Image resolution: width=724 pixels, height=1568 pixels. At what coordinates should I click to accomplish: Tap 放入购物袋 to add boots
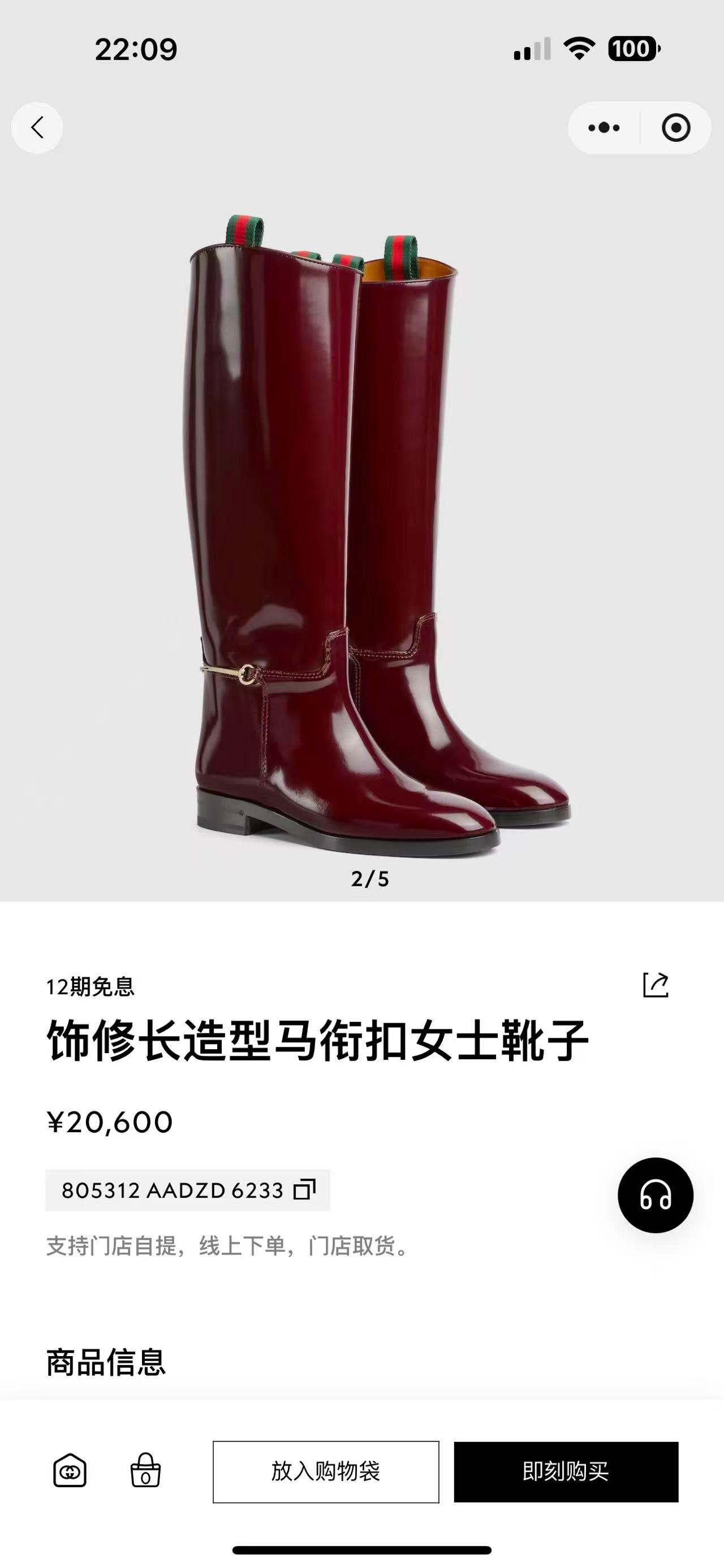(326, 1472)
